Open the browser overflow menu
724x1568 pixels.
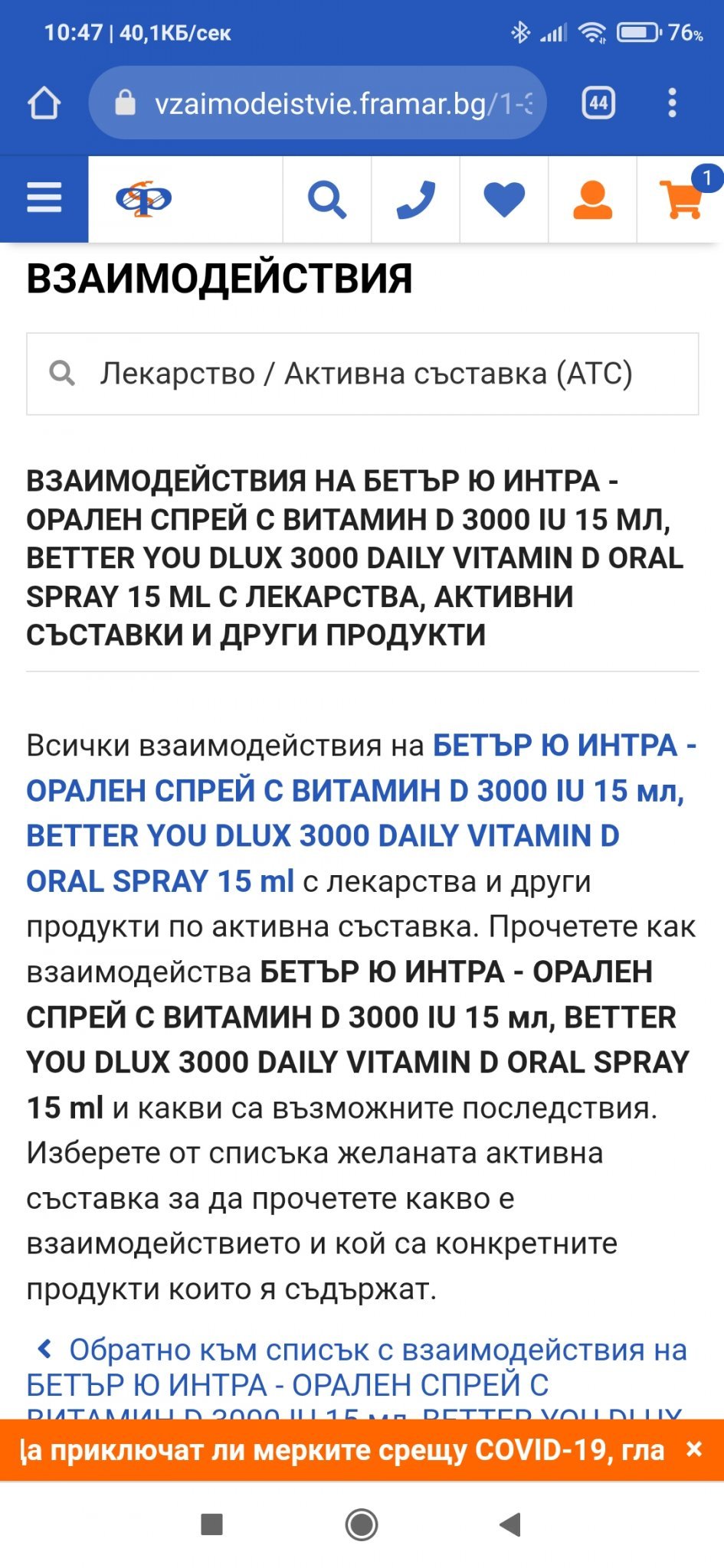[672, 103]
